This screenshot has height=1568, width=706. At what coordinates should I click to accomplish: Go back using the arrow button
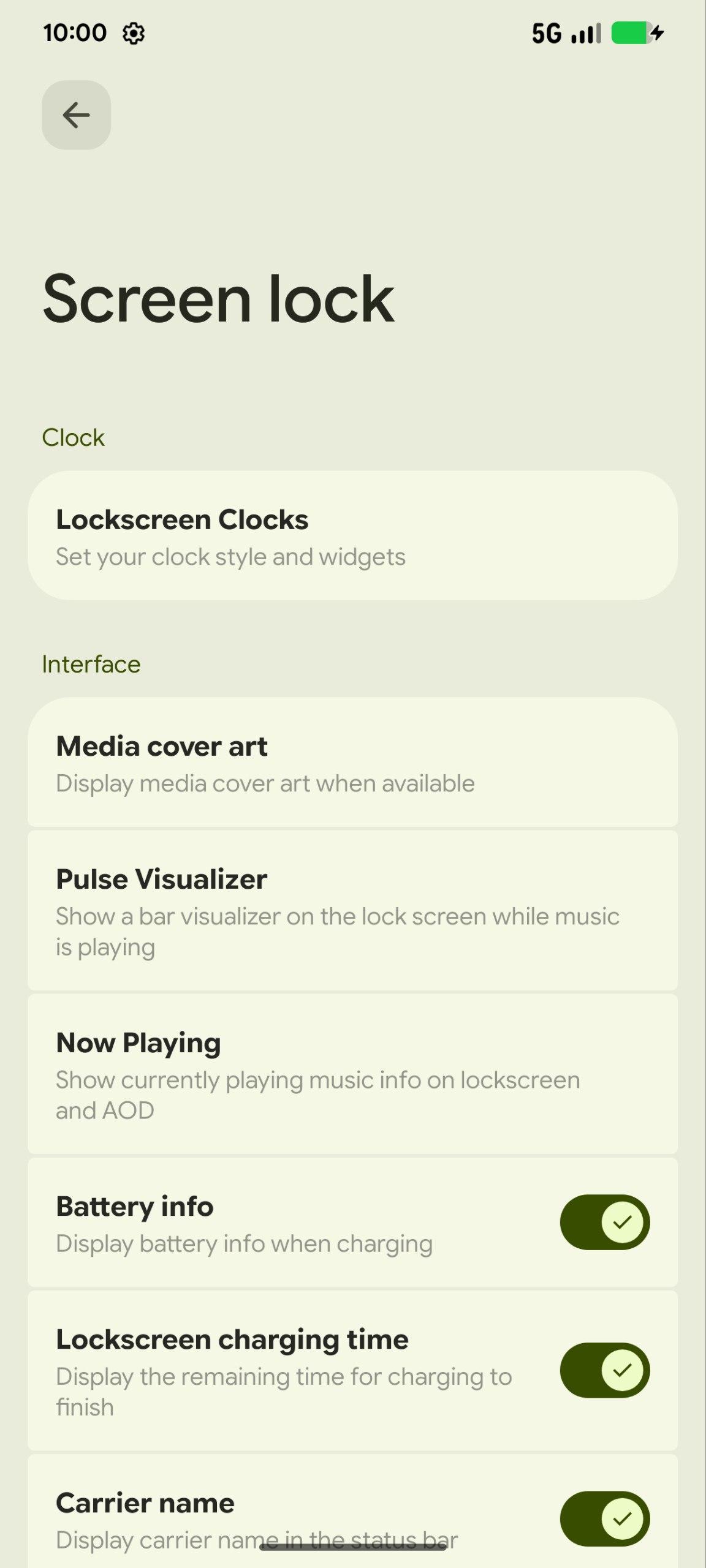pyautogui.click(x=76, y=115)
